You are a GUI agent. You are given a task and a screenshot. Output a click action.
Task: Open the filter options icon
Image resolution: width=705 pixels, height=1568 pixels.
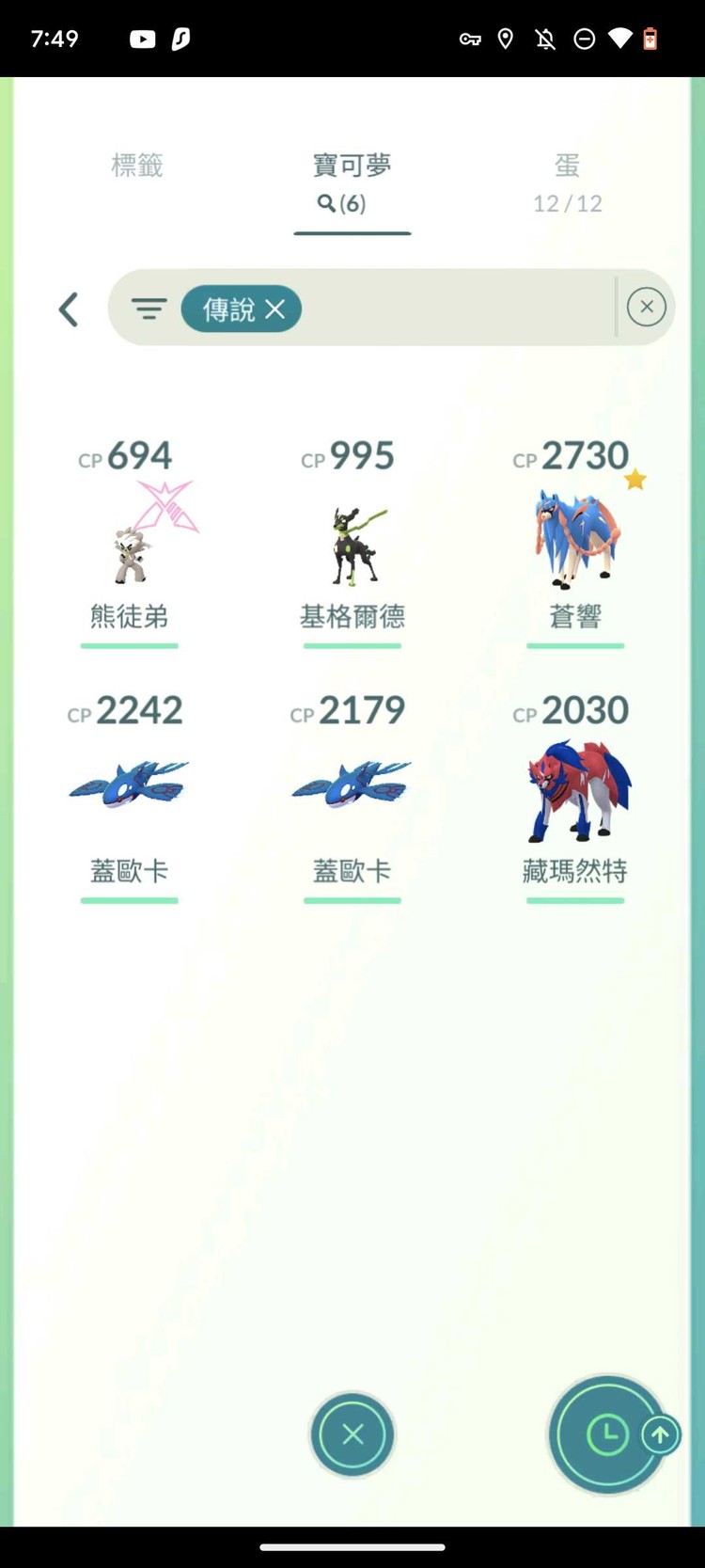coord(149,309)
